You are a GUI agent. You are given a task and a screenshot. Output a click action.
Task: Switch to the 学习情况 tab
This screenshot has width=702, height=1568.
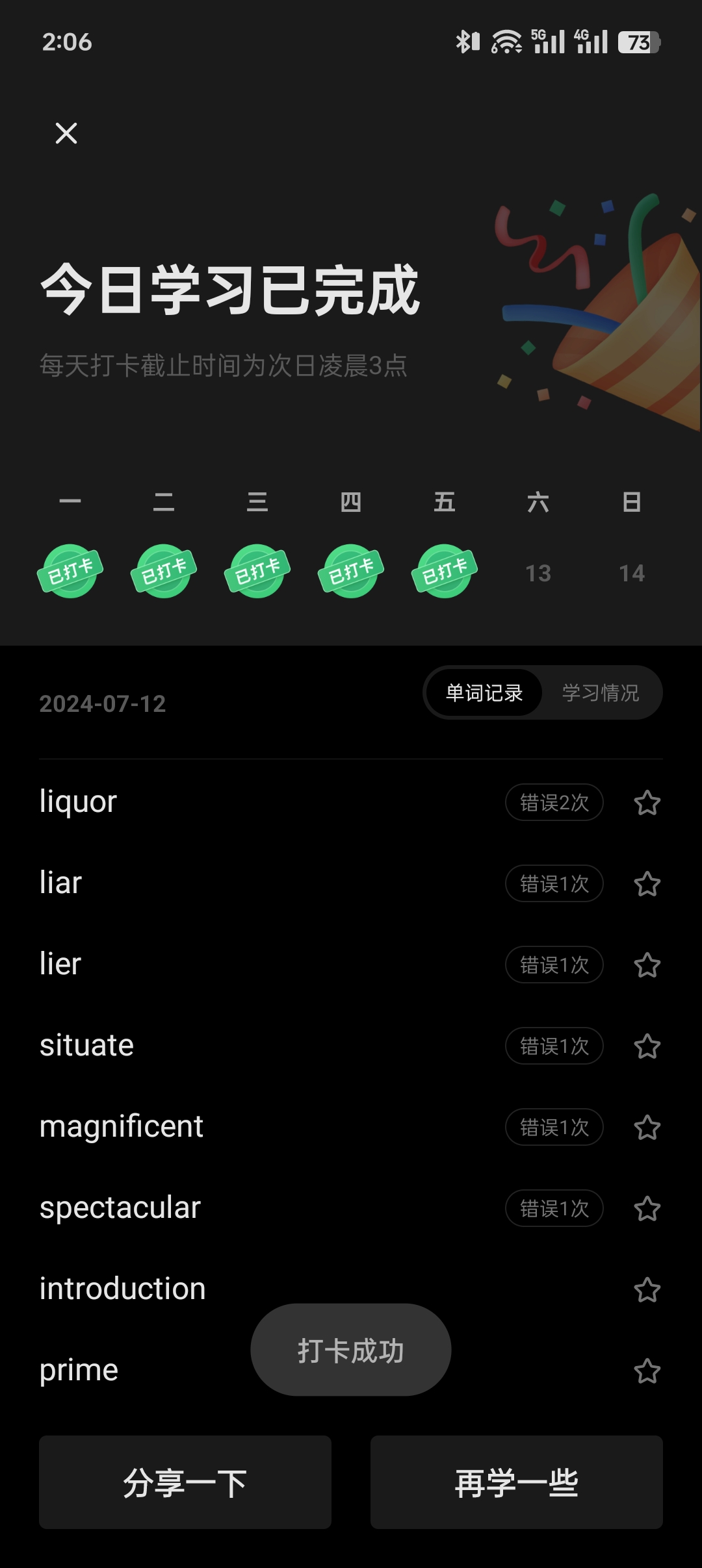coord(600,693)
